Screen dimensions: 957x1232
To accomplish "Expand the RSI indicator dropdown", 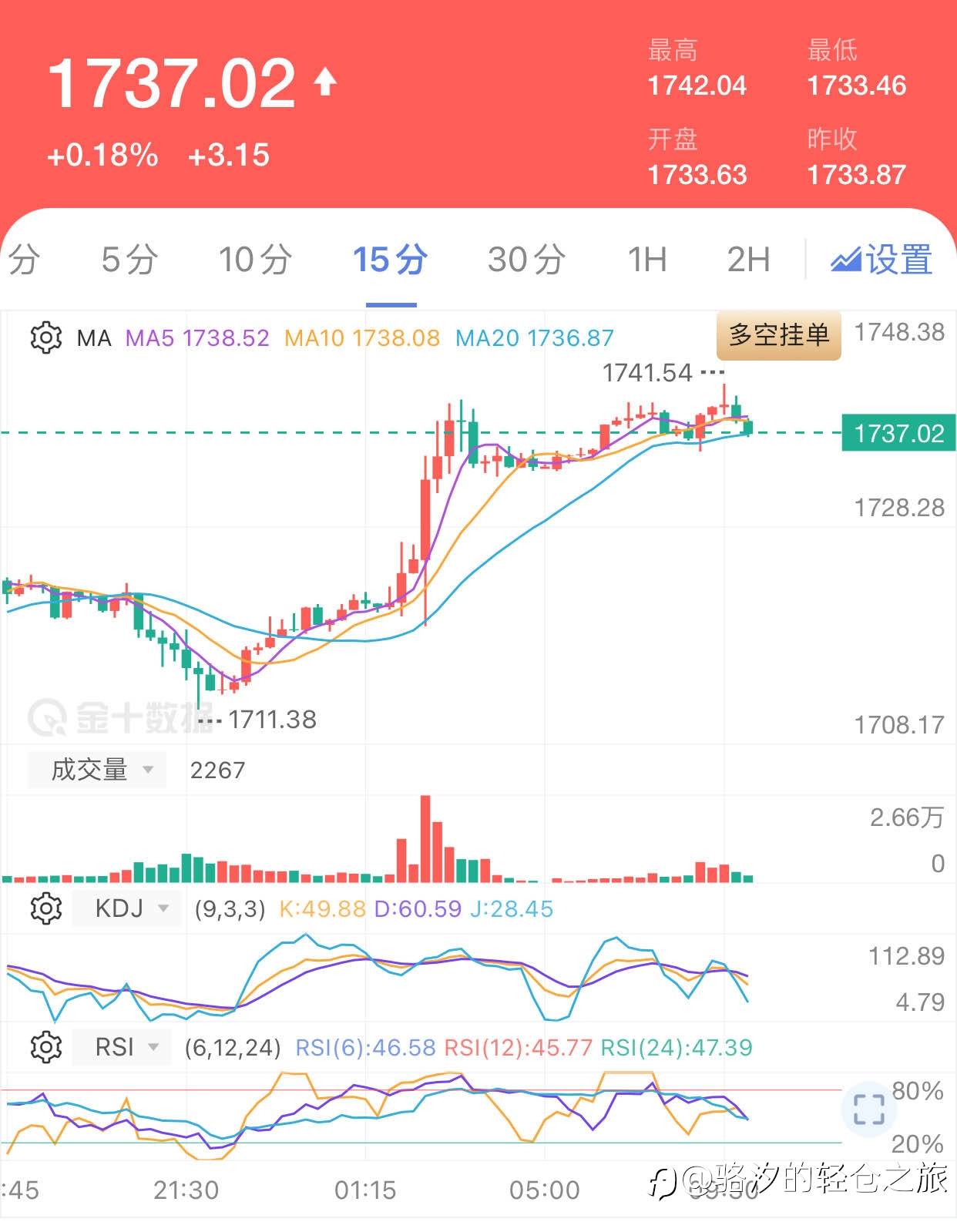I will [x=123, y=1047].
